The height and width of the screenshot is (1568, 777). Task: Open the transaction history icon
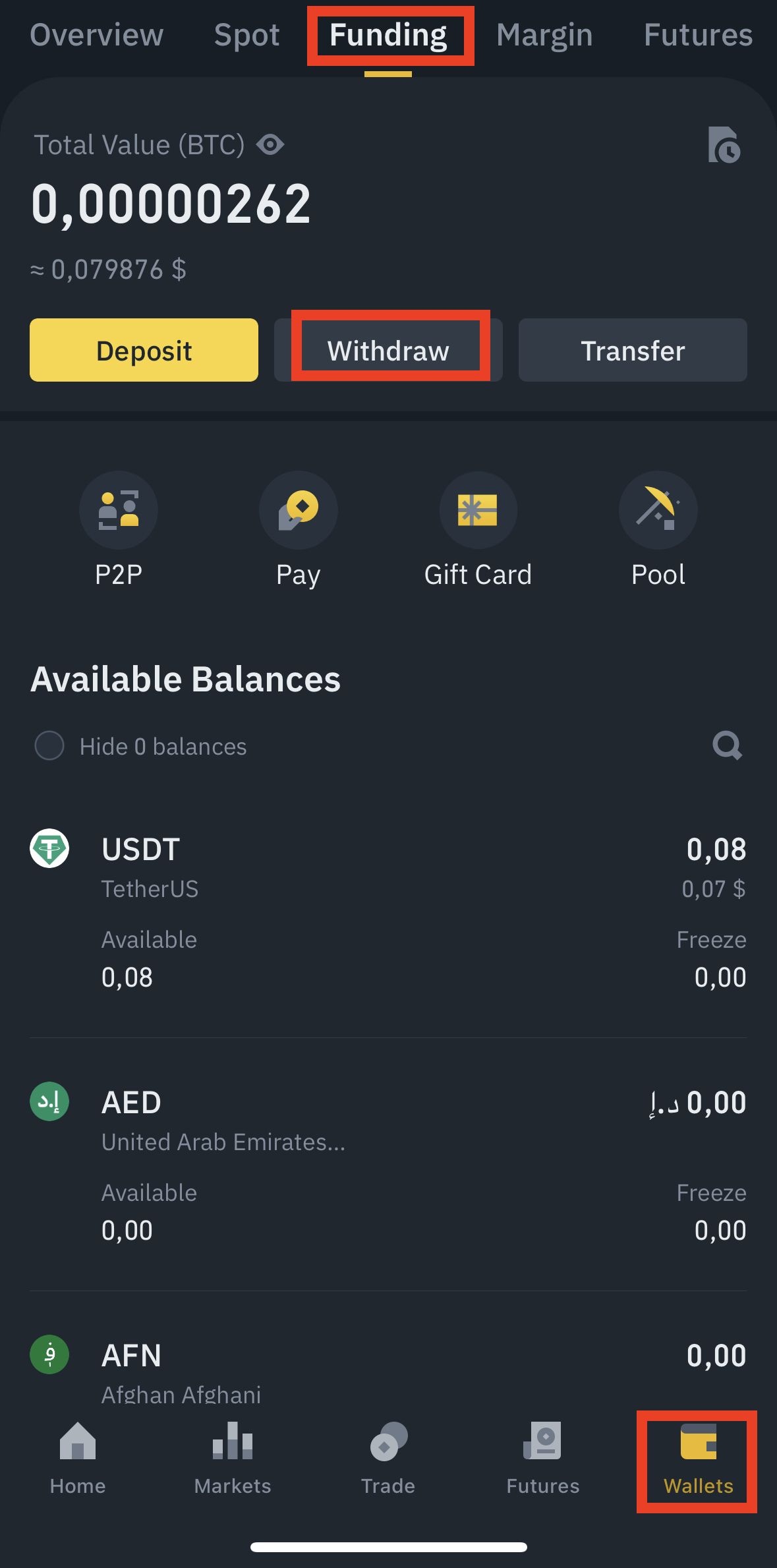(724, 145)
